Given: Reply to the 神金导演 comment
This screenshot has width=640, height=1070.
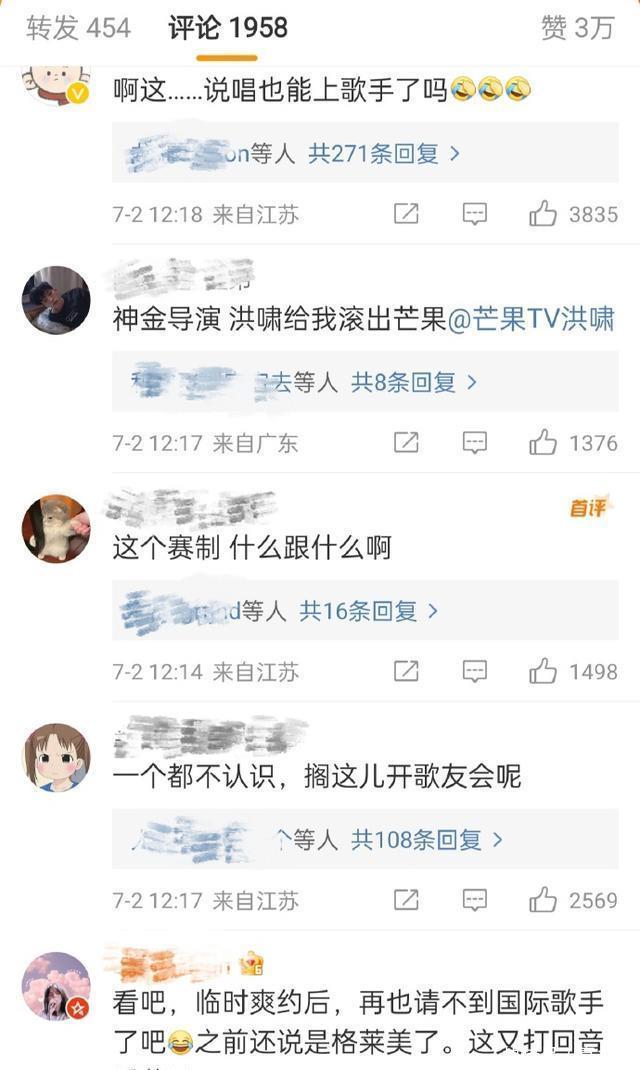Looking at the screenshot, I should pos(475,442).
